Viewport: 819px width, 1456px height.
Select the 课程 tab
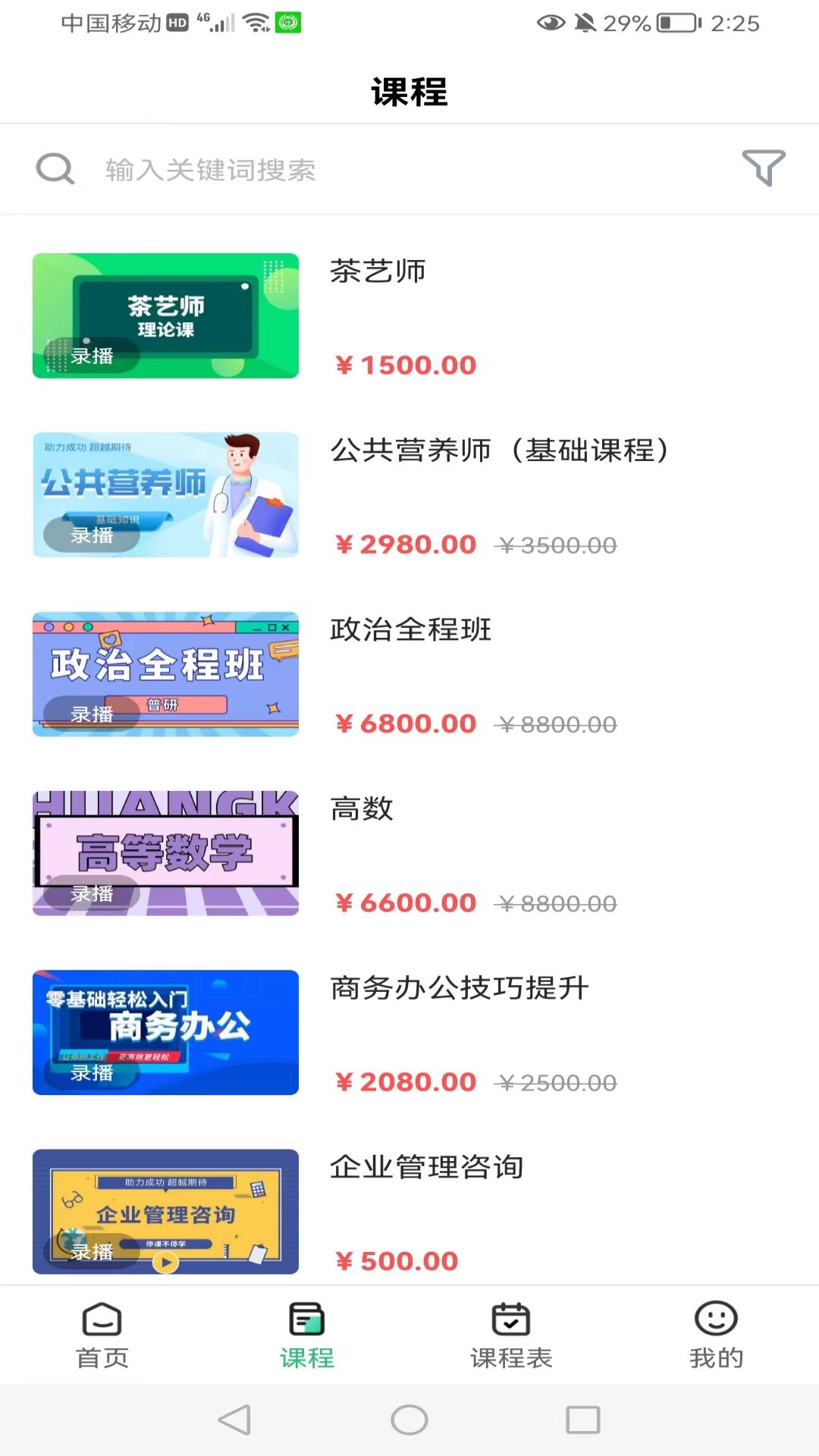tap(307, 1335)
